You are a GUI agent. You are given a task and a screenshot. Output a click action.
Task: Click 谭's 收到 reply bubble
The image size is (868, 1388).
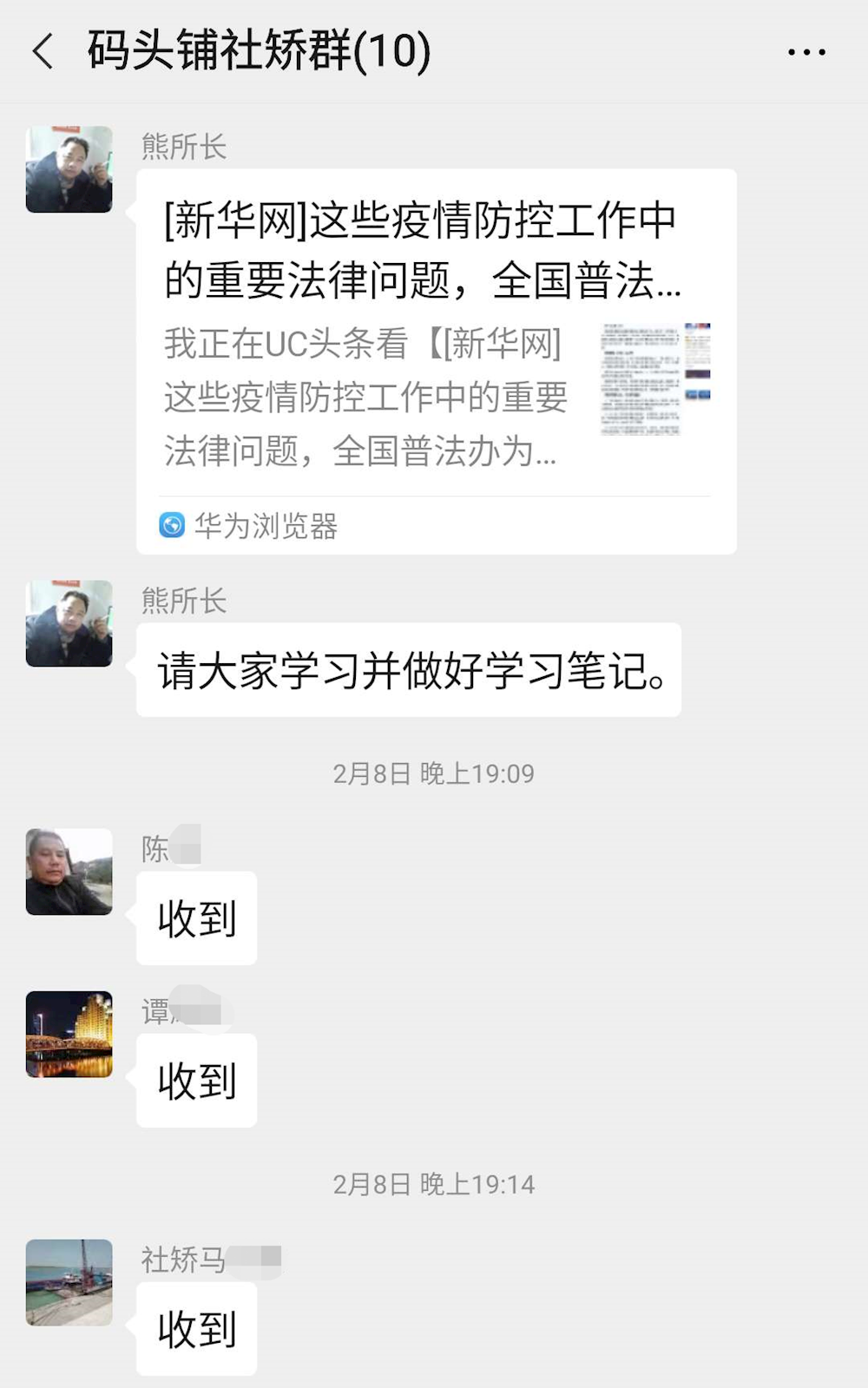(196, 1081)
